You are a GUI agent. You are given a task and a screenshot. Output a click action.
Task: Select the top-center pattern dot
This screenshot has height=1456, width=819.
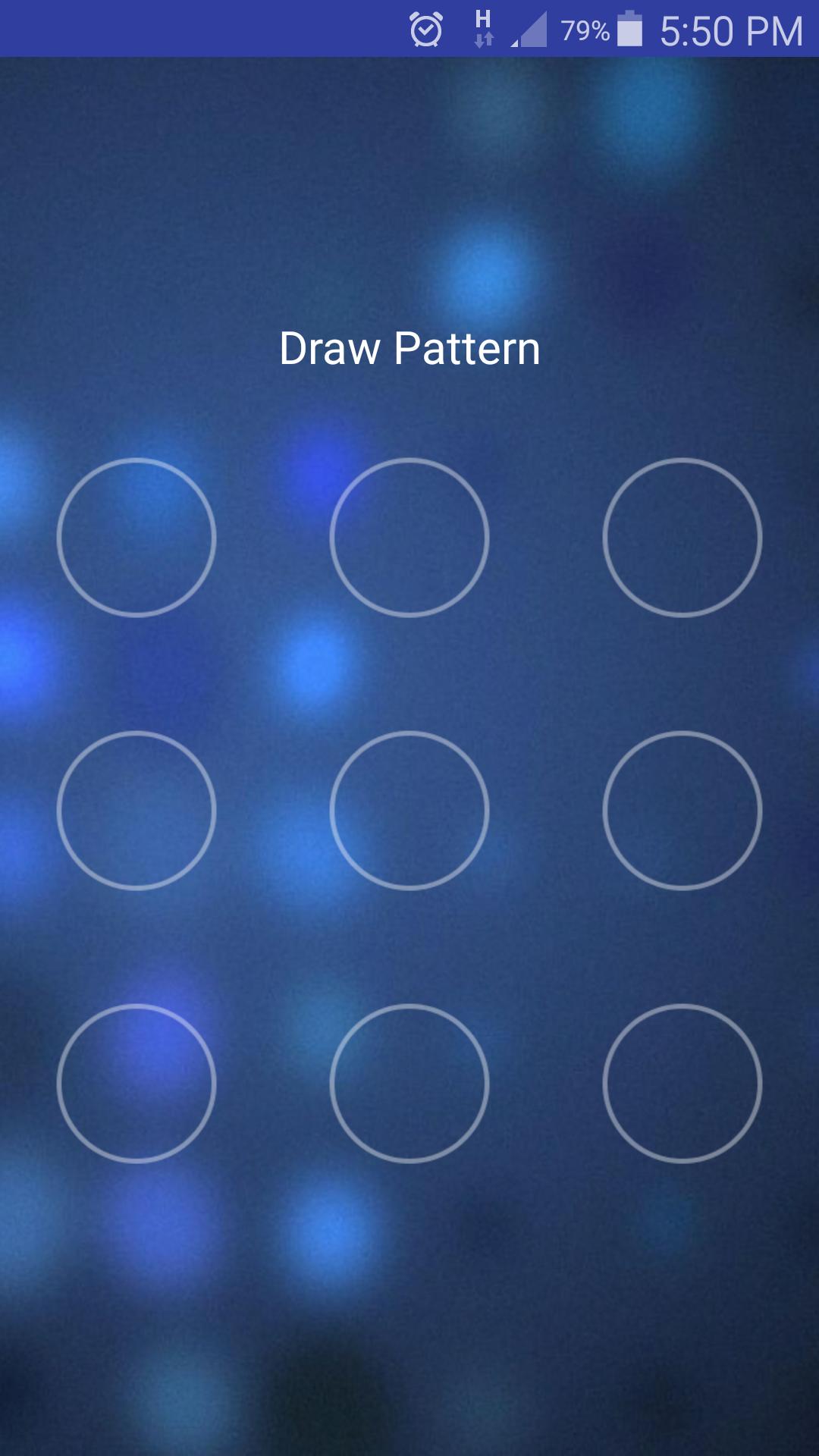[409, 538]
